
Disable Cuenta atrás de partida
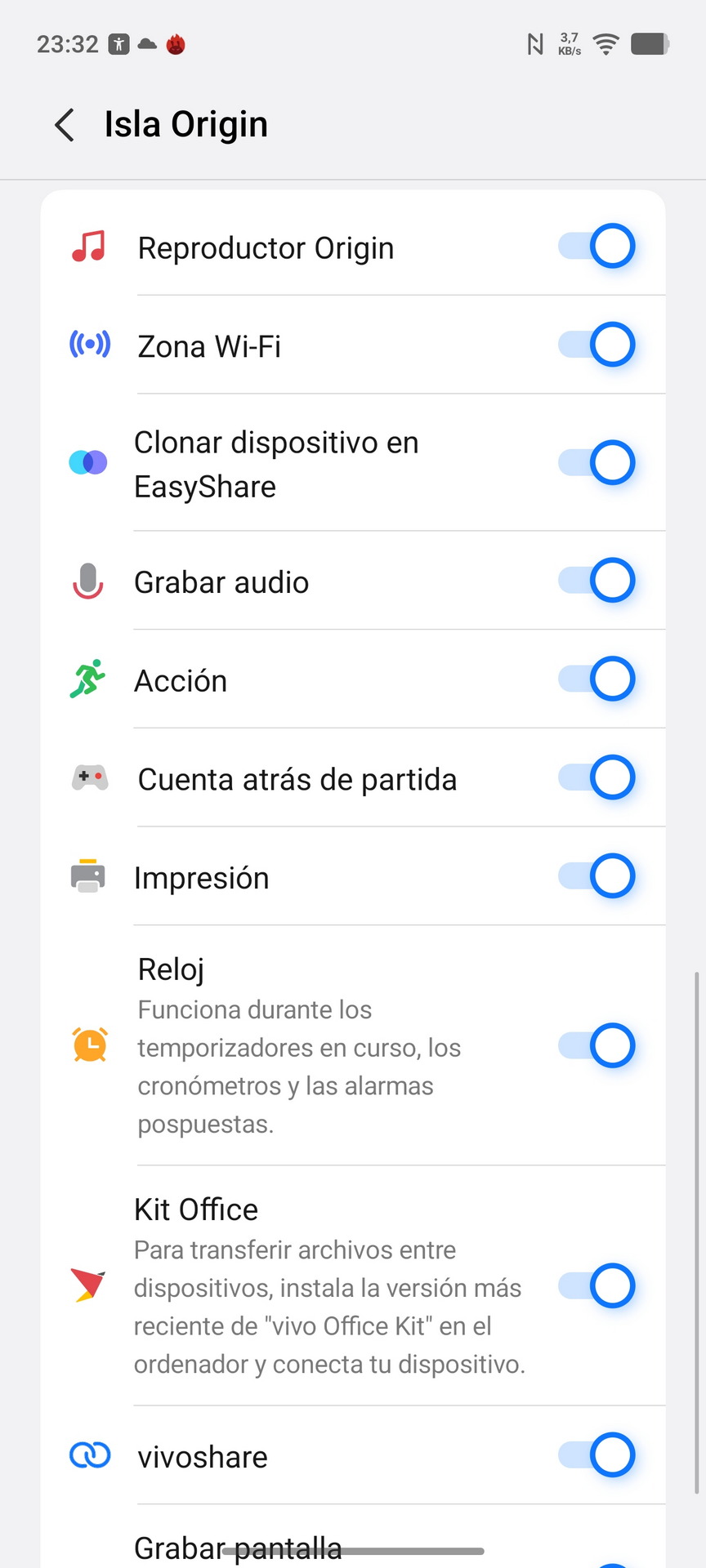coord(597,777)
